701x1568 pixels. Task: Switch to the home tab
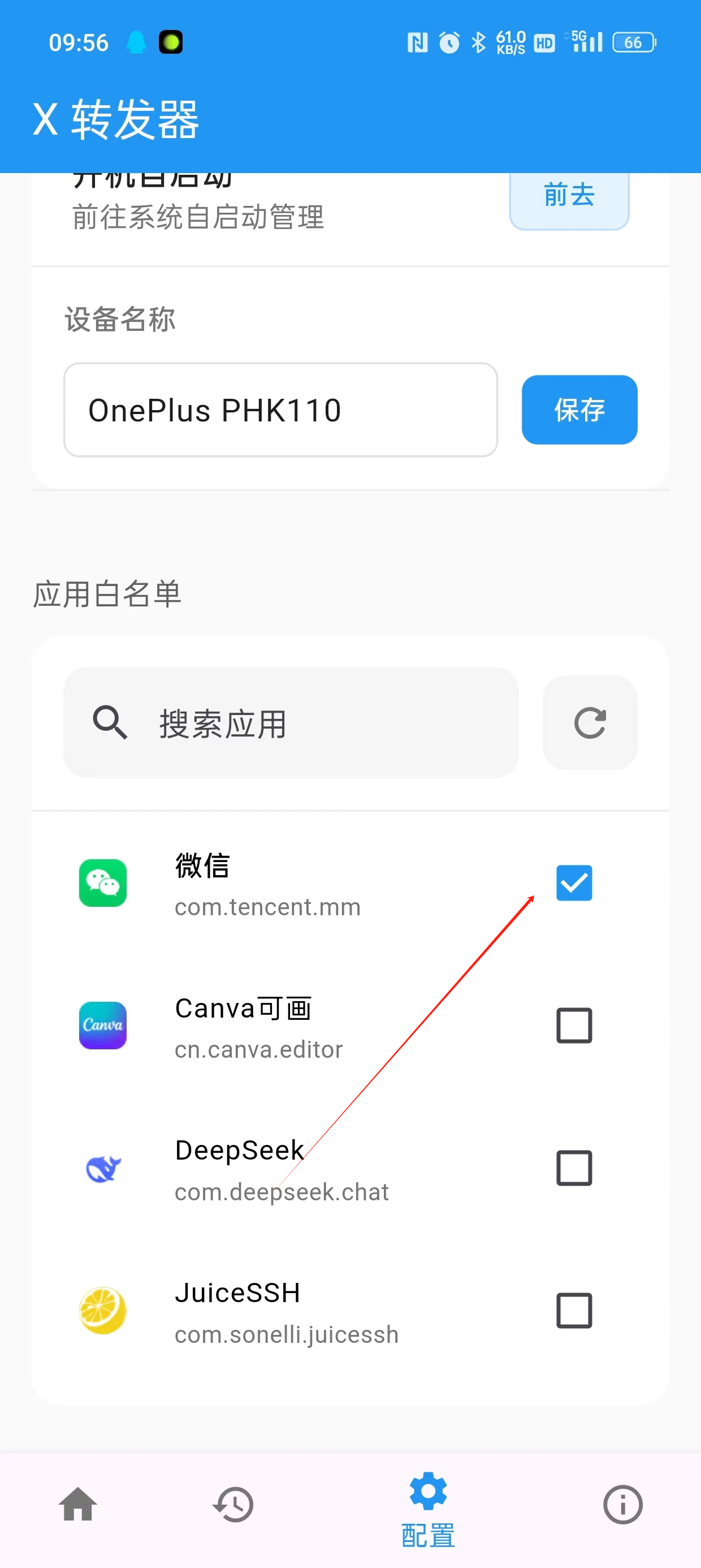coord(78,1505)
